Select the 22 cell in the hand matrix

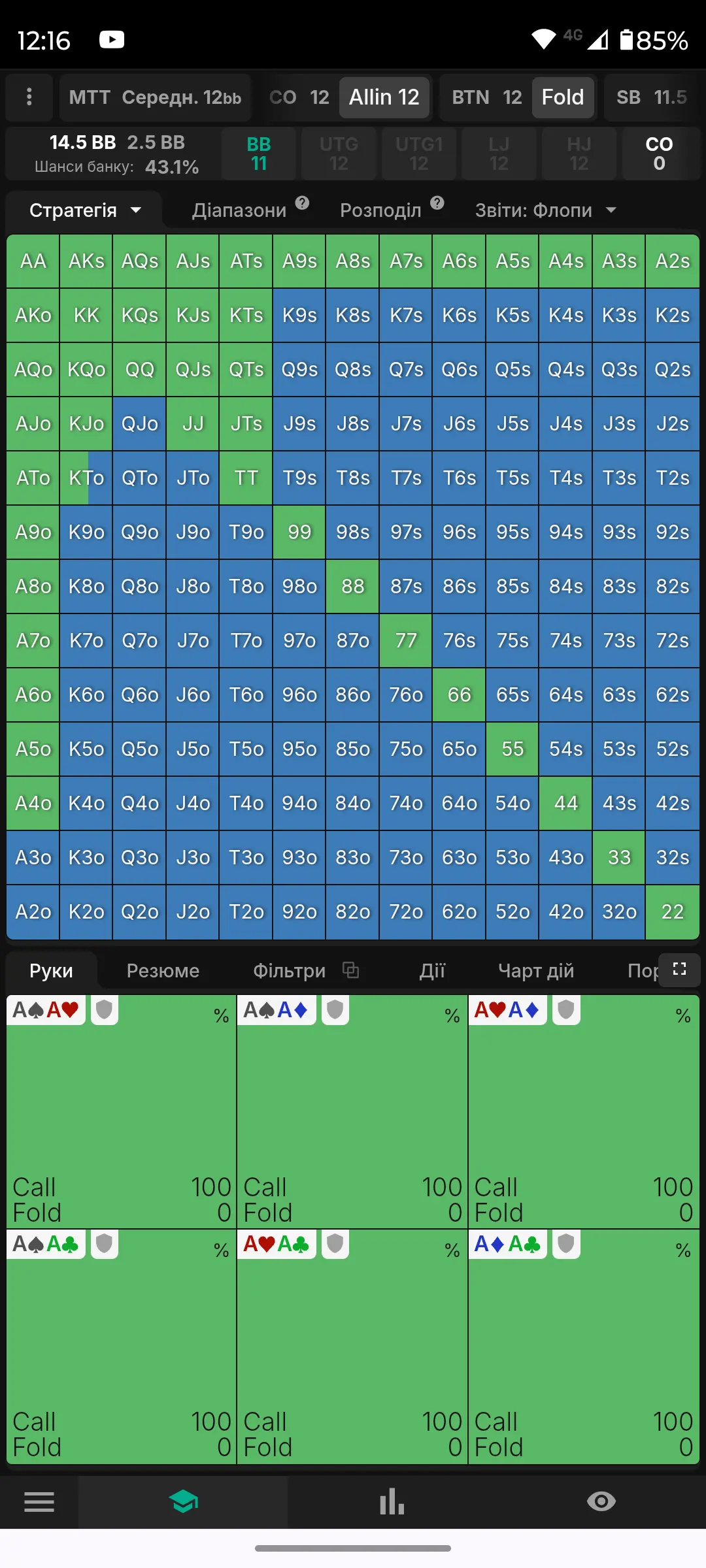coord(672,912)
